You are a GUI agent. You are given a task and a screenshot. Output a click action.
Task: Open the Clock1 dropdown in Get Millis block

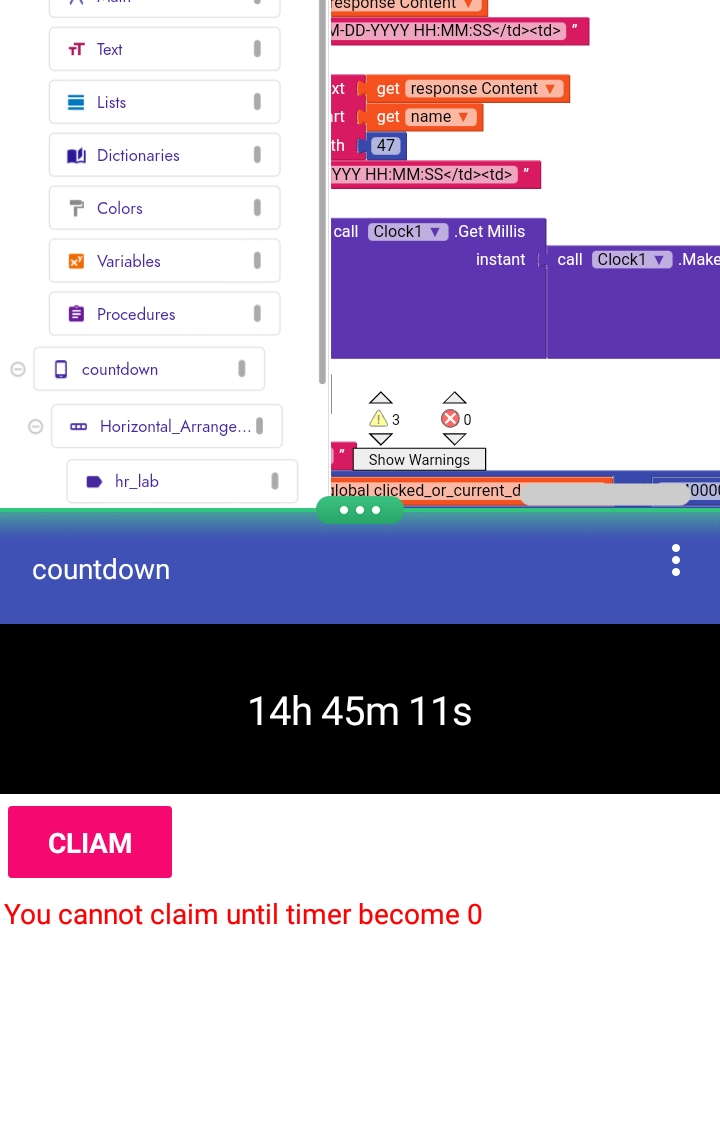435,232
